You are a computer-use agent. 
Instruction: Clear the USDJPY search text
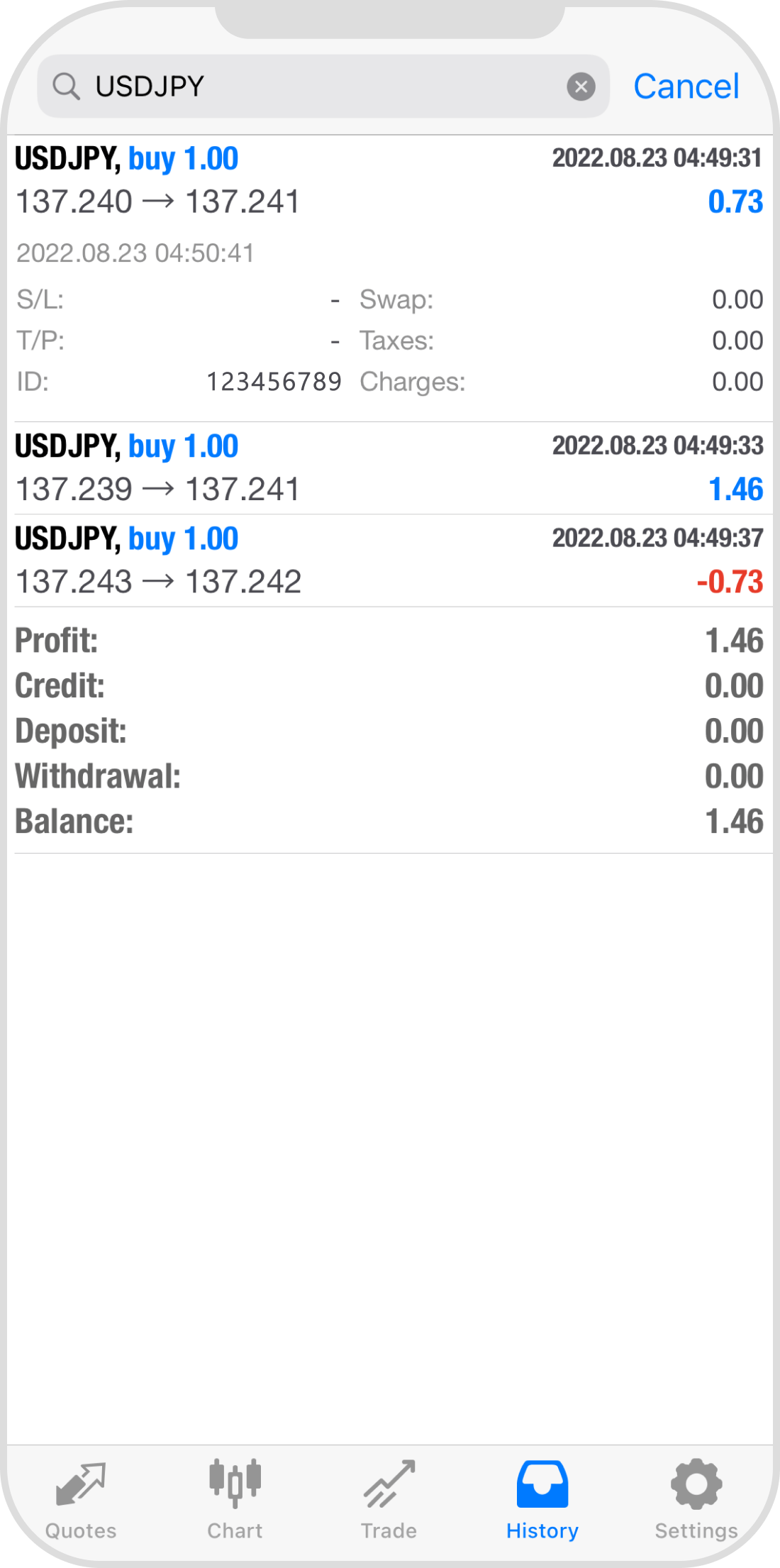(x=581, y=87)
